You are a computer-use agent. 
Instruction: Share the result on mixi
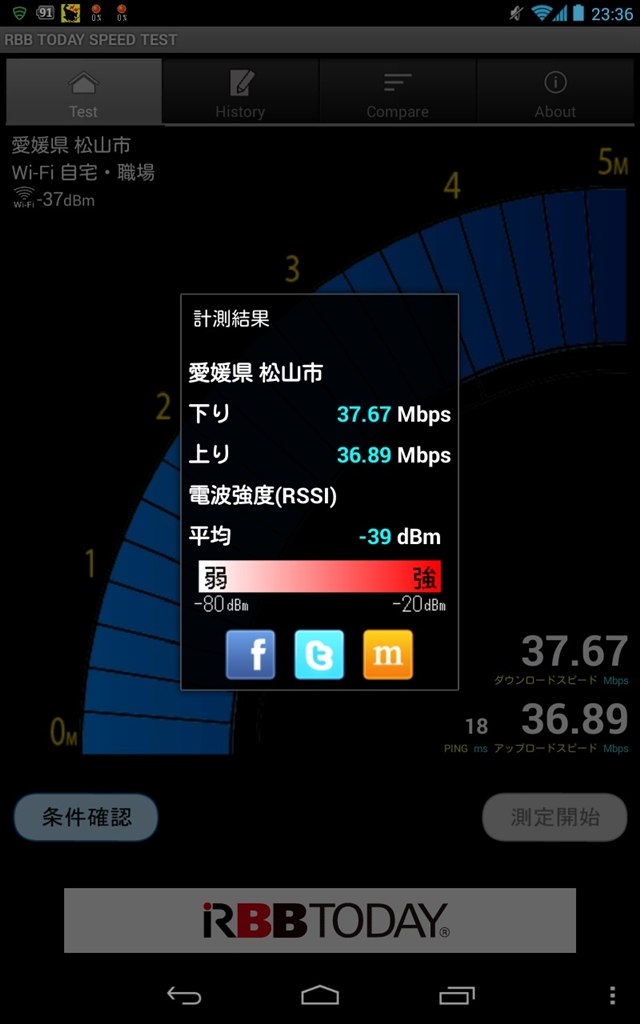click(388, 655)
